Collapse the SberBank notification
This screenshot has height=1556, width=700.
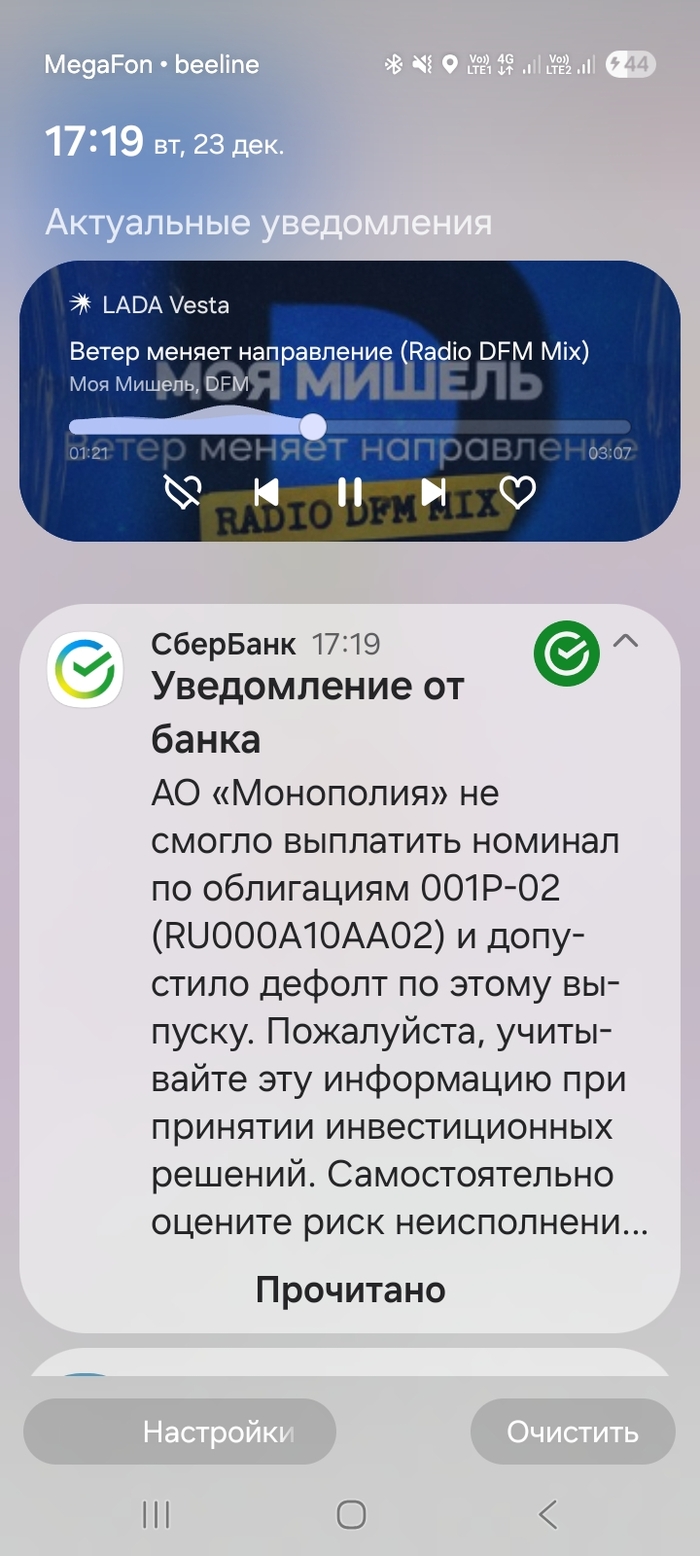pos(625,642)
